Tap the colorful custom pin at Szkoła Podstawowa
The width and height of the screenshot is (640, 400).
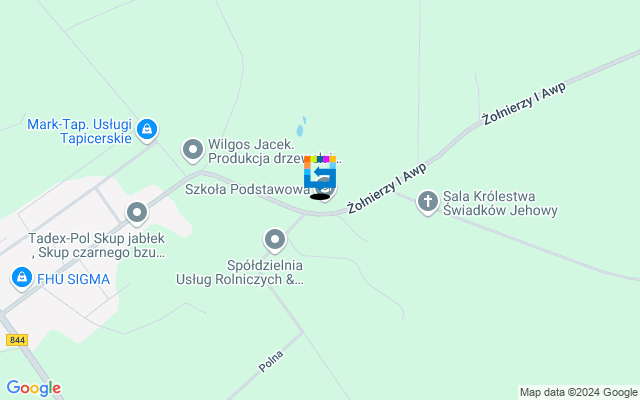320,176
